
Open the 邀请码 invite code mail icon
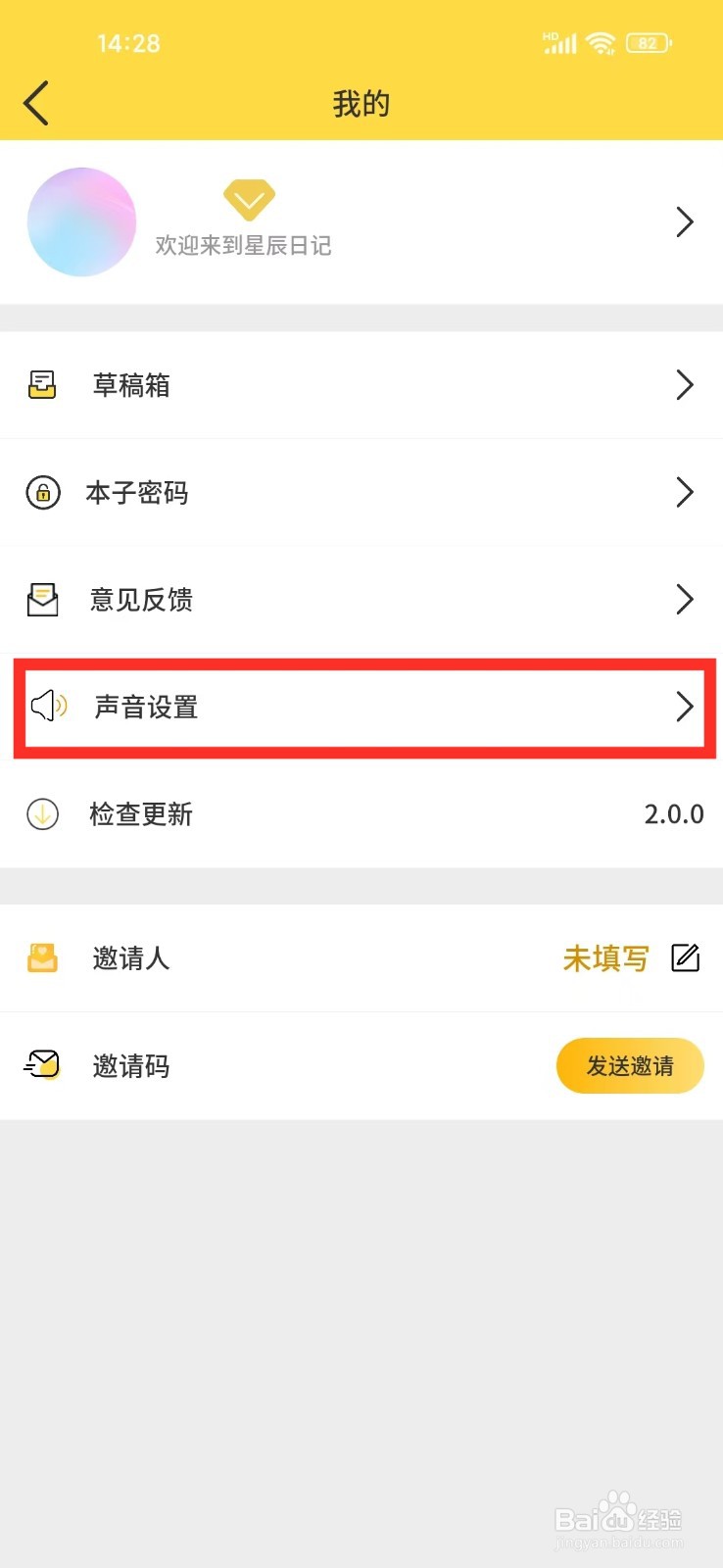43,1065
